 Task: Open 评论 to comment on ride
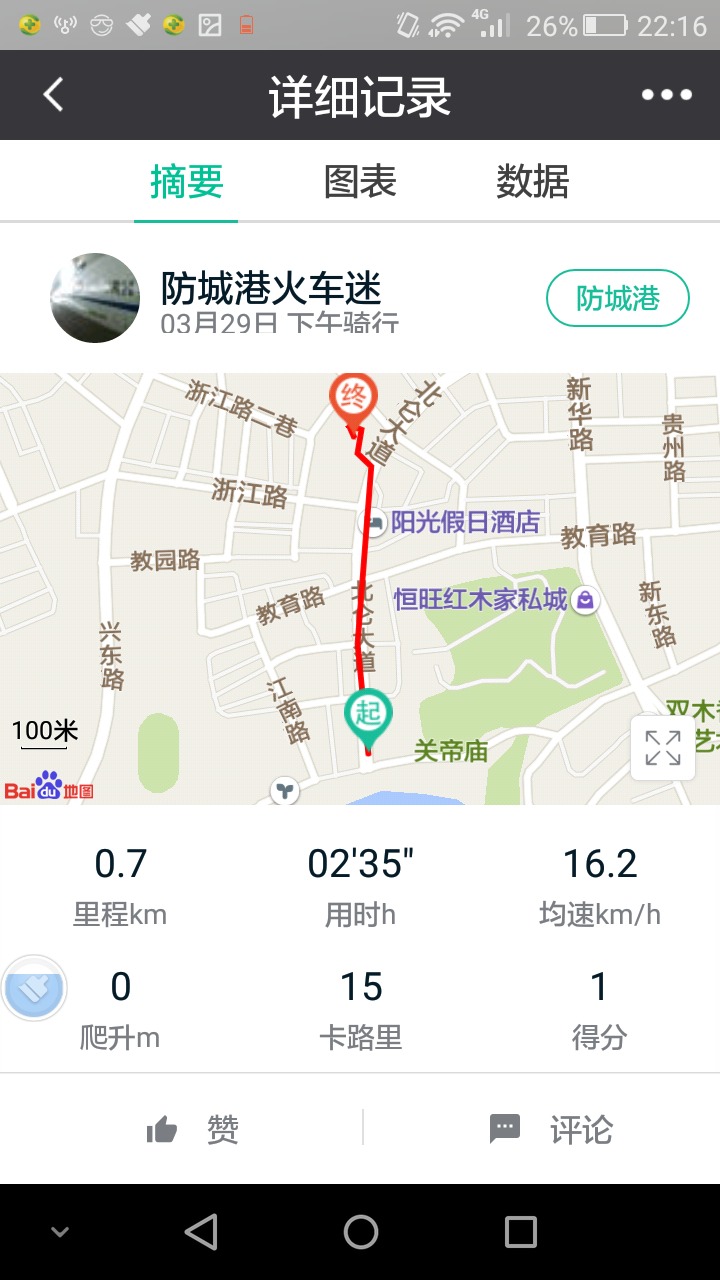coord(550,1130)
